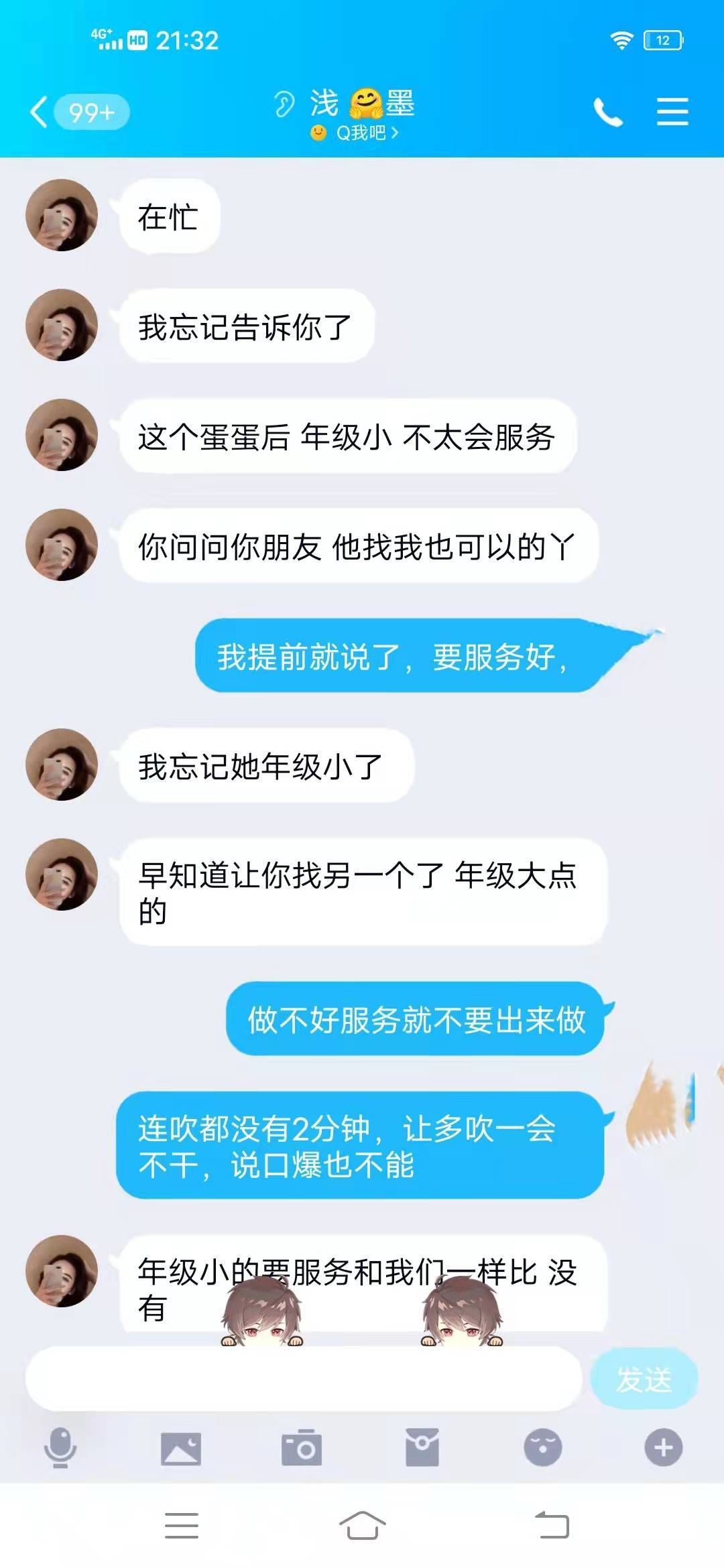Go to the system home screen
Viewport: 724px width, 1568px height.
point(362,1526)
